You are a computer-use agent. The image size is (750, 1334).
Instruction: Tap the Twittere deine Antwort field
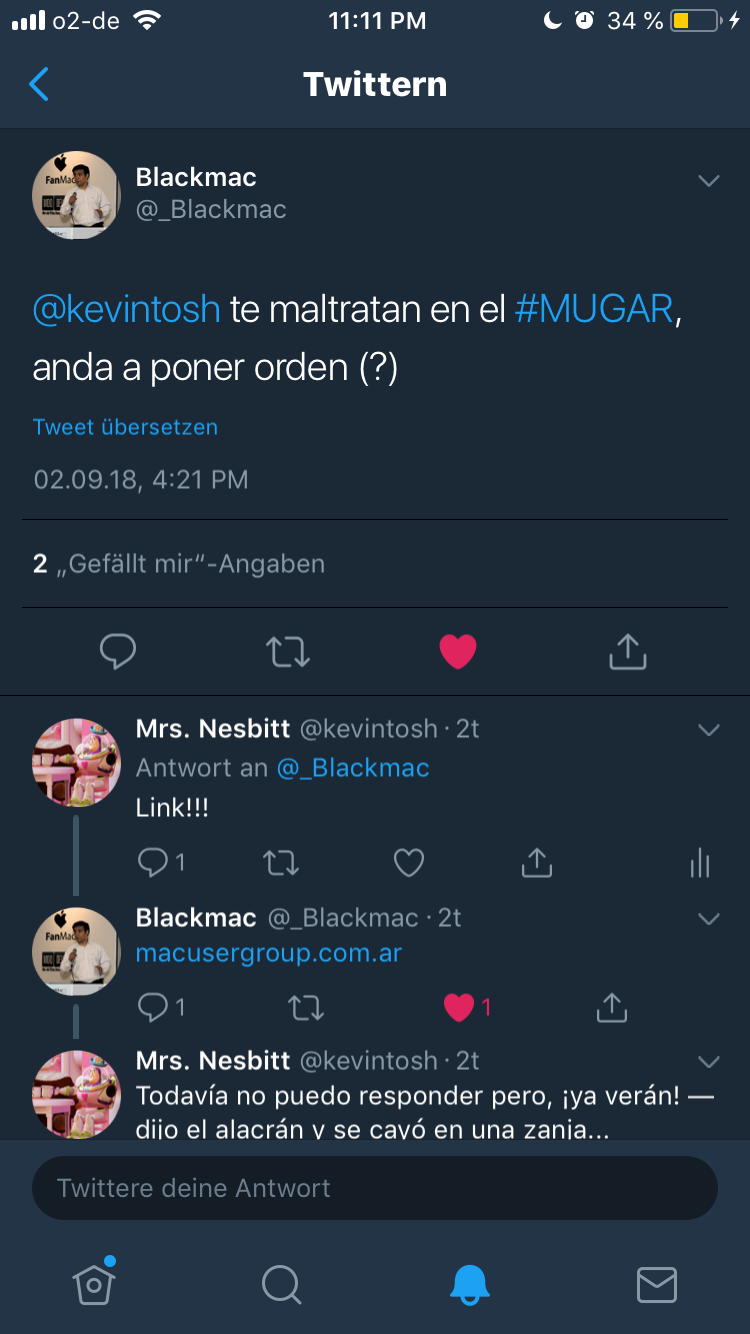point(375,1188)
